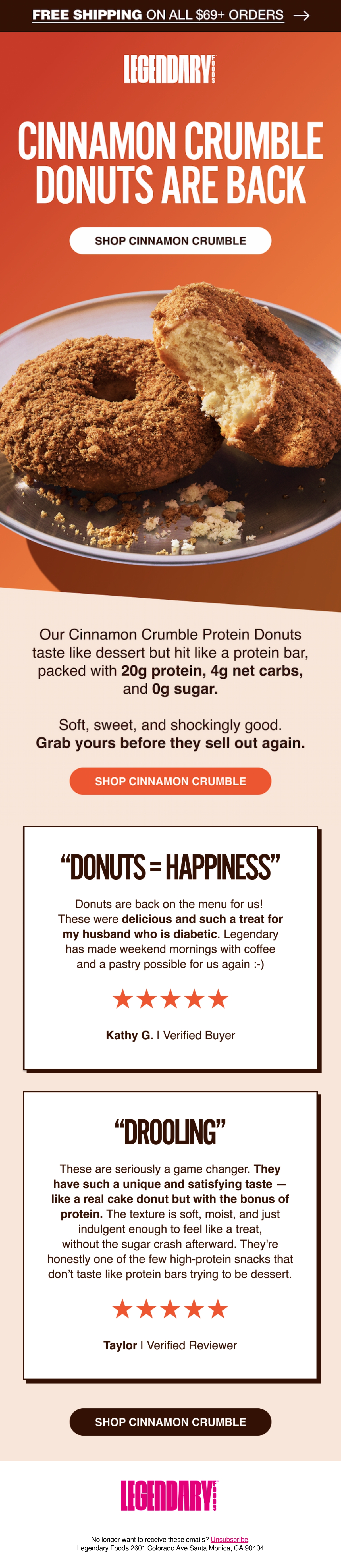
Task: Tap the dark brown Shop Cinnamon Crumble button
Action: pyautogui.click(x=170, y=1422)
